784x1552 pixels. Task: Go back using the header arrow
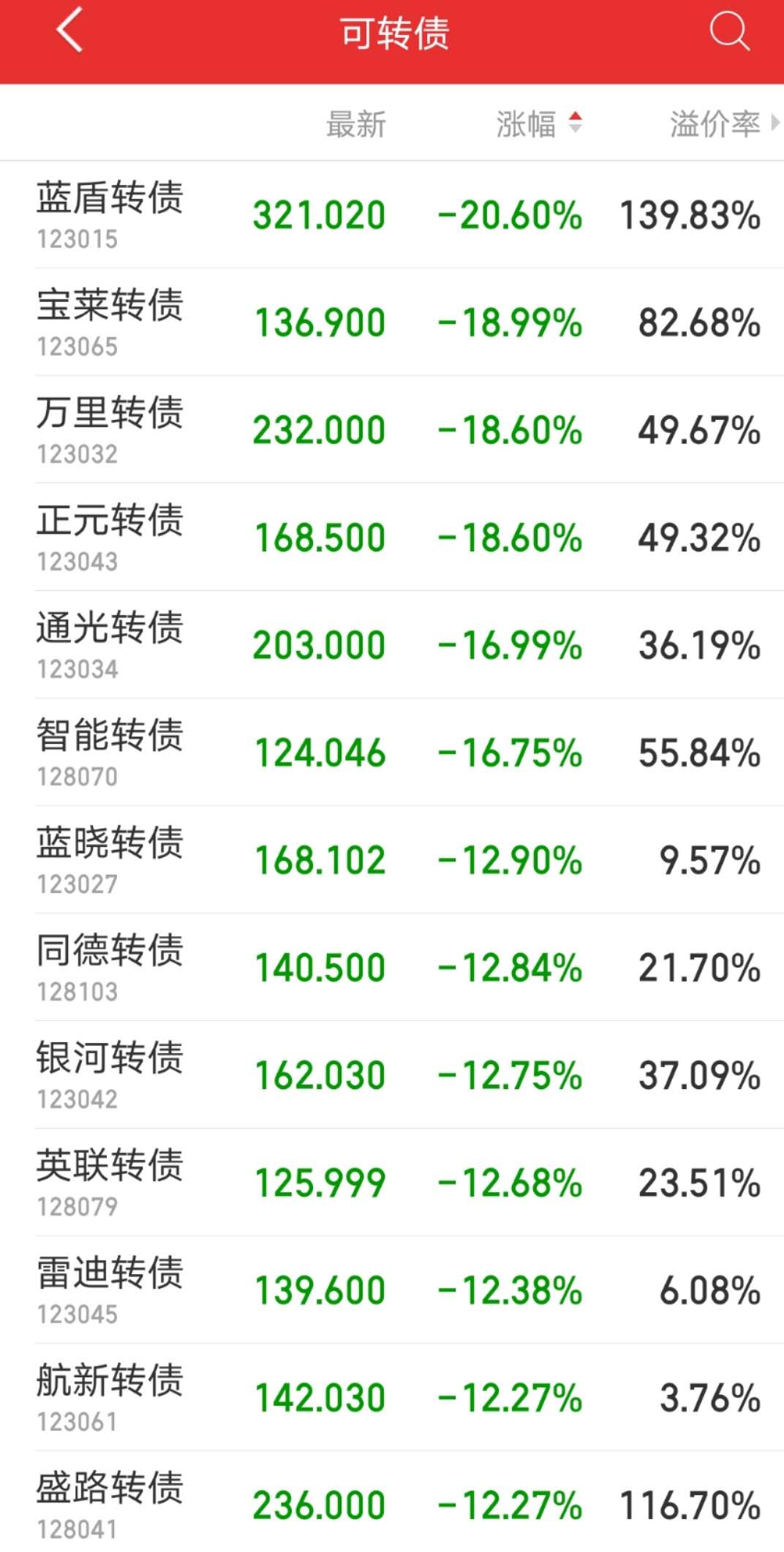click(x=69, y=31)
